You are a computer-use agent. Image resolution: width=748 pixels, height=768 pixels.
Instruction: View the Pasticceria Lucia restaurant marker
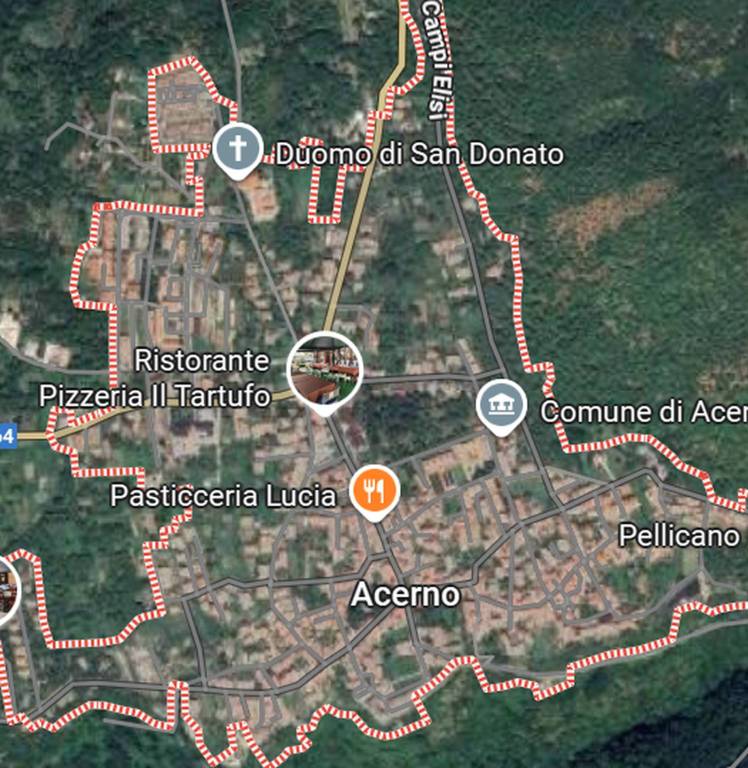tap(375, 490)
